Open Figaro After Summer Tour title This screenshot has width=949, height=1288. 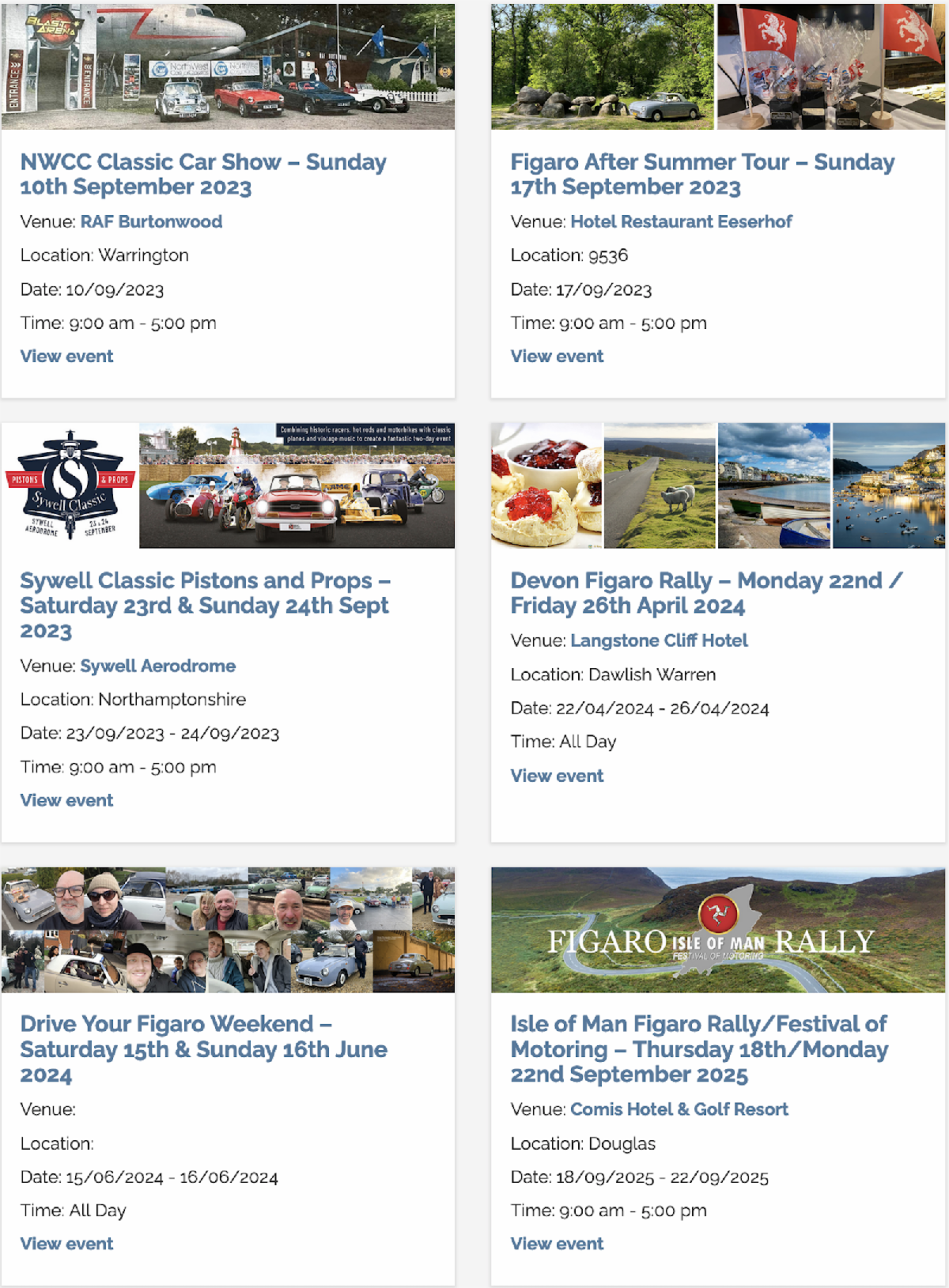(x=701, y=174)
